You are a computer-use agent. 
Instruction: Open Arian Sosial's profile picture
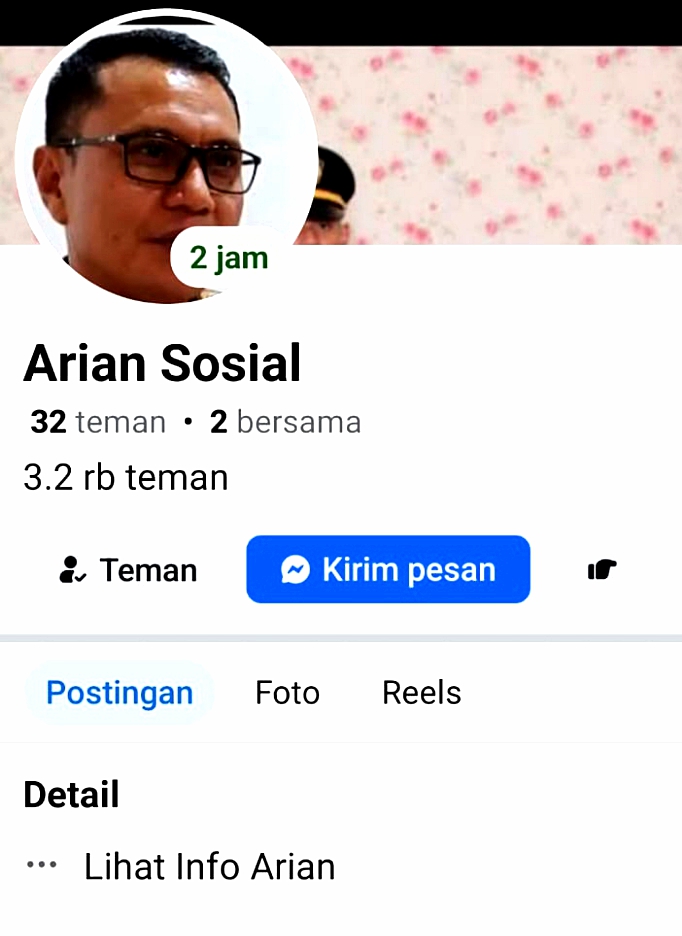click(150, 150)
